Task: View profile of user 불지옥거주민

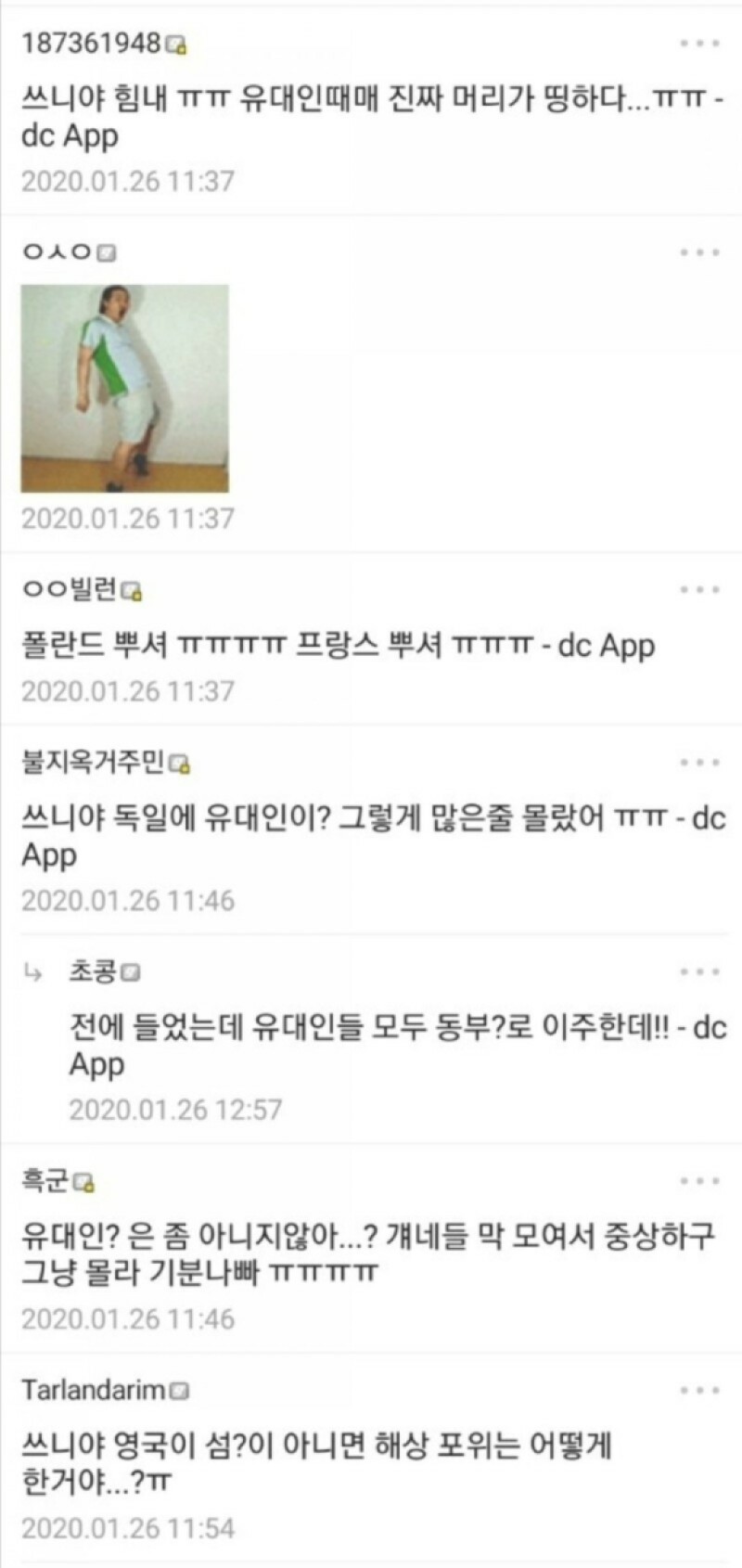Action: (x=93, y=763)
